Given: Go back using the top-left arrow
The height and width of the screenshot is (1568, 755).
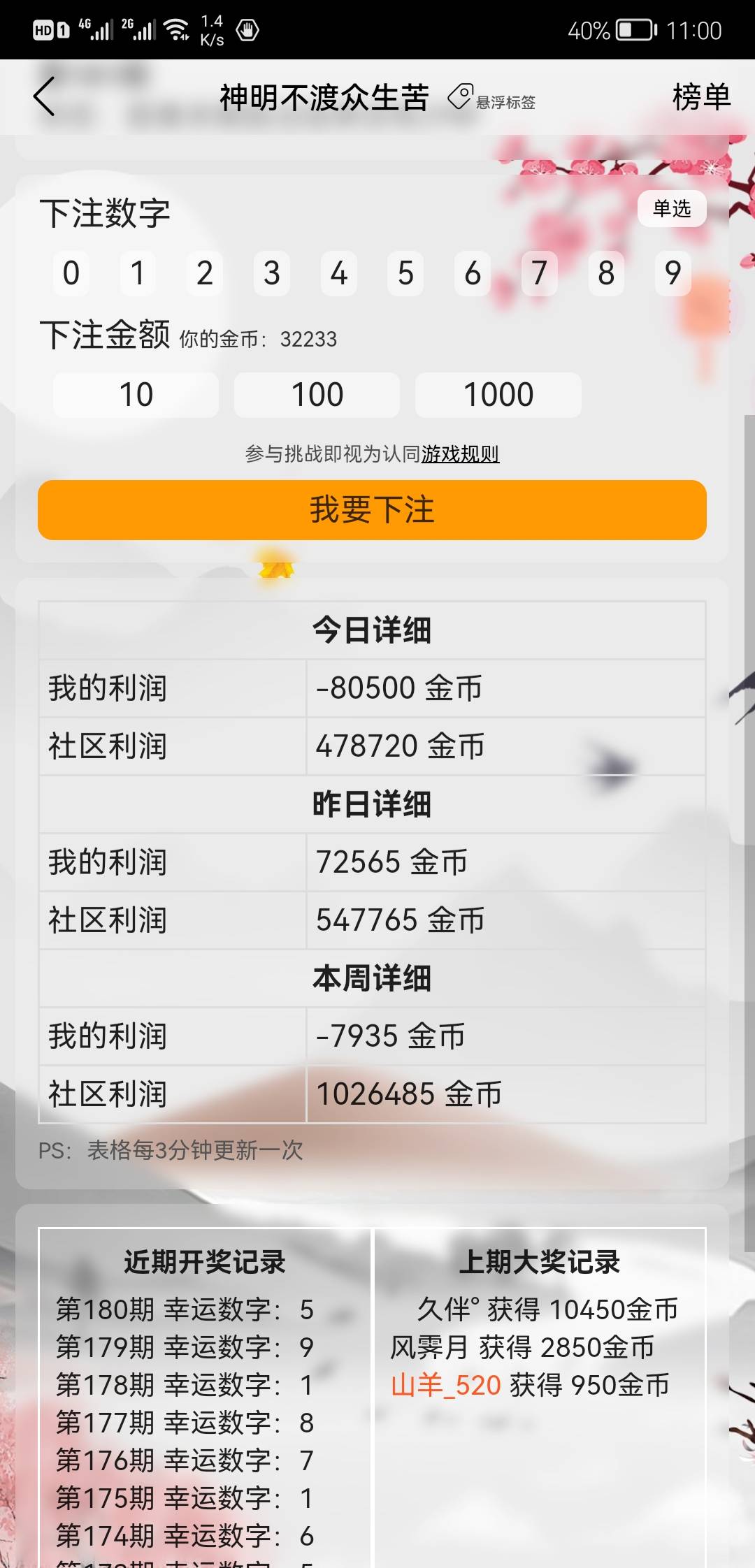Looking at the screenshot, I should coord(44,96).
